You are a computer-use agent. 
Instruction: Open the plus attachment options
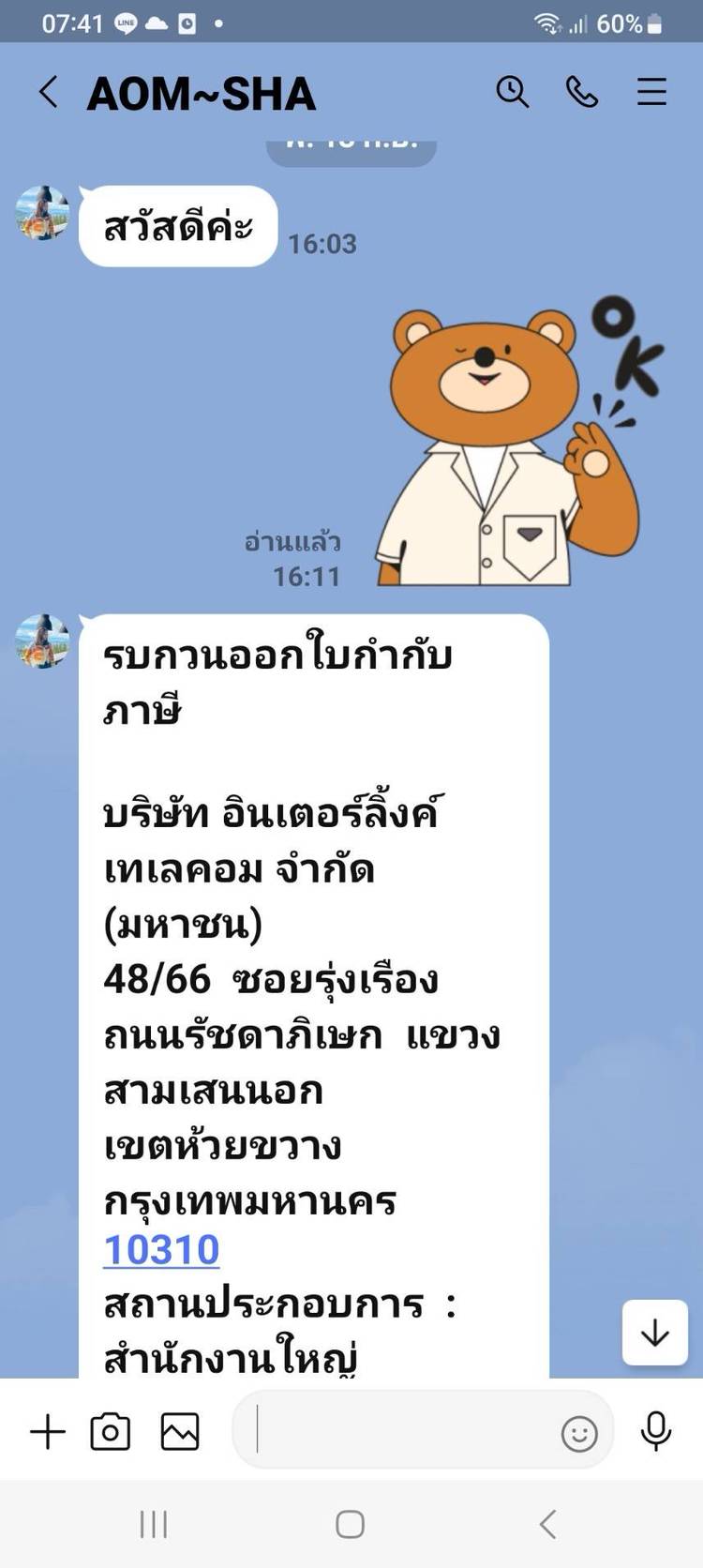coord(48,1432)
